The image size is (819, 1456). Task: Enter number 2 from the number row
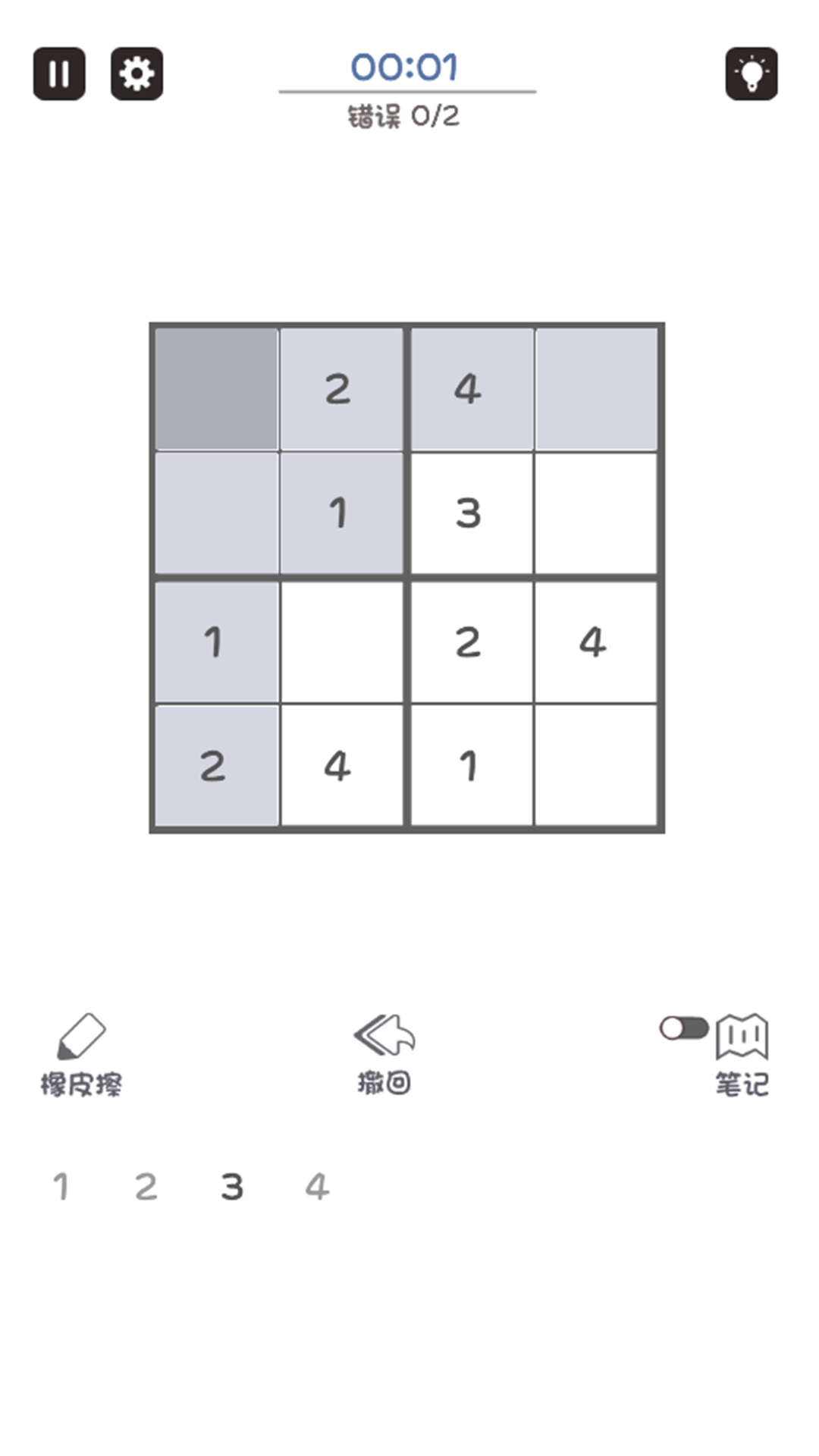point(146,1187)
